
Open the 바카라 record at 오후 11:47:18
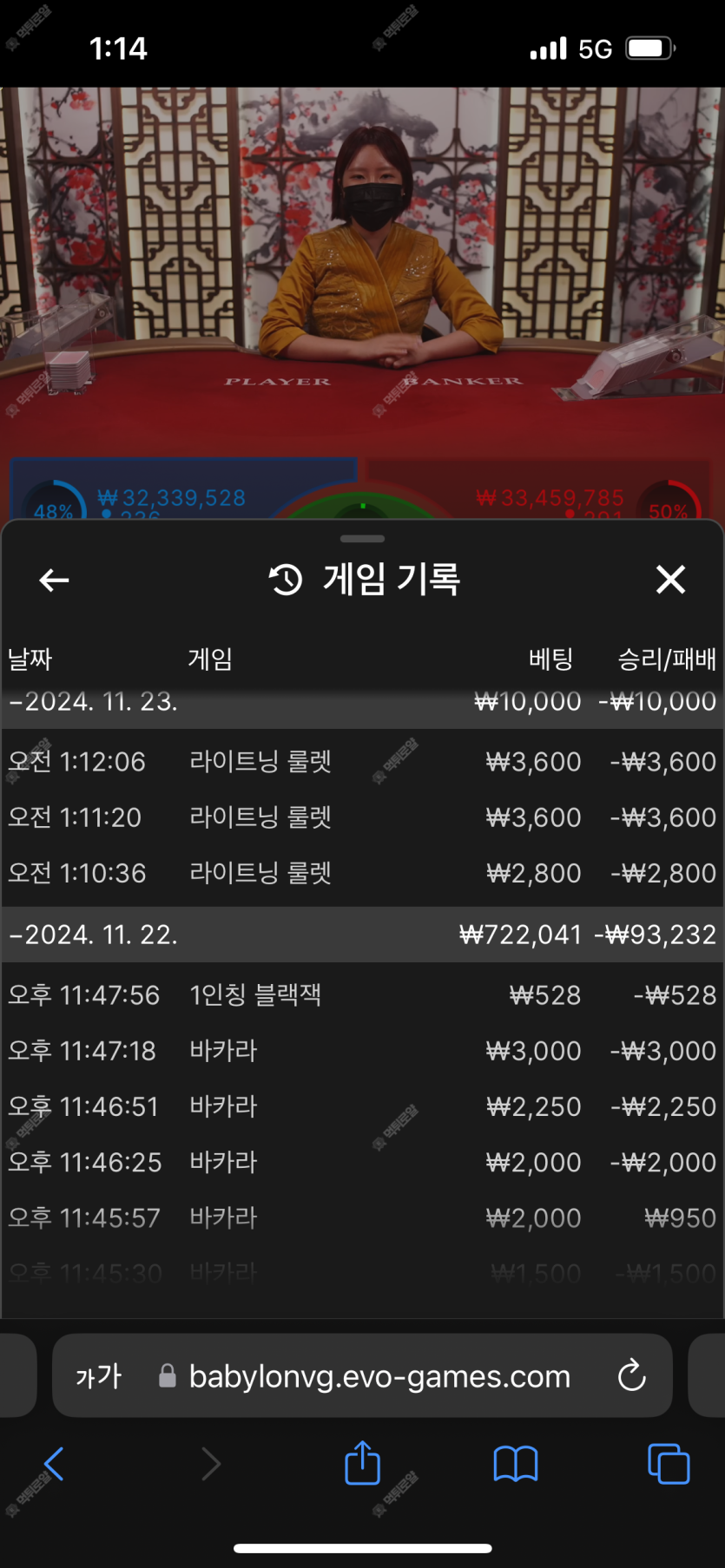click(363, 1050)
